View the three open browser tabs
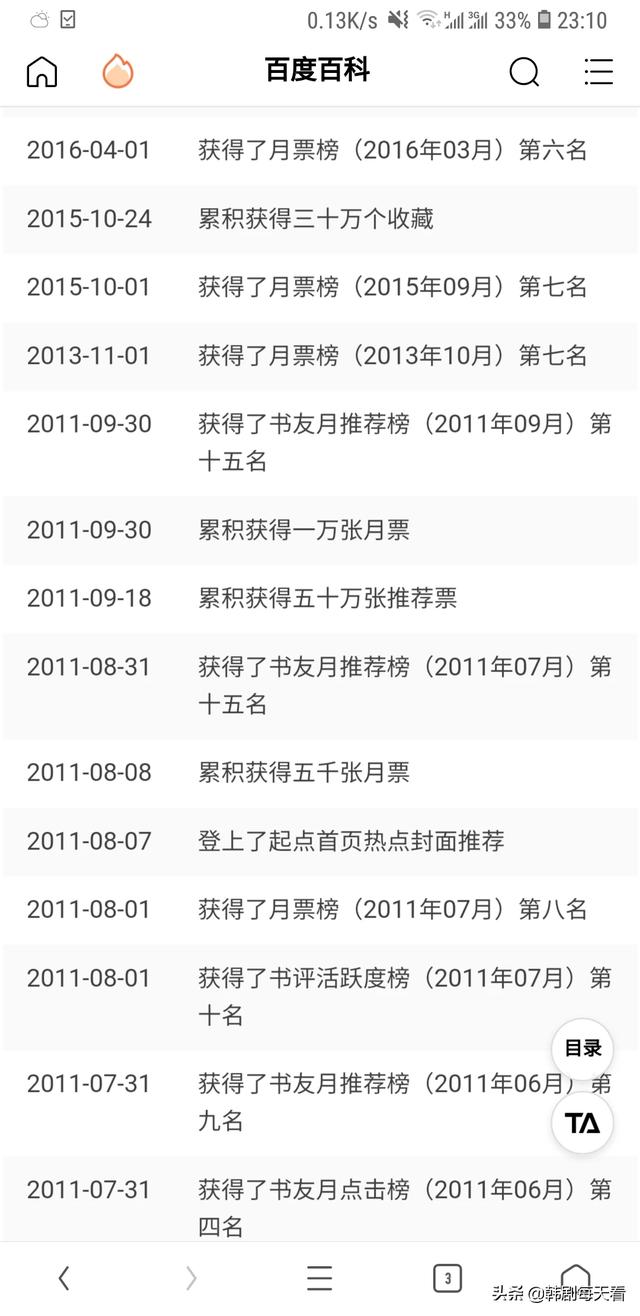Screen dimensions: 640x1316 pyautogui.click(x=447, y=1278)
